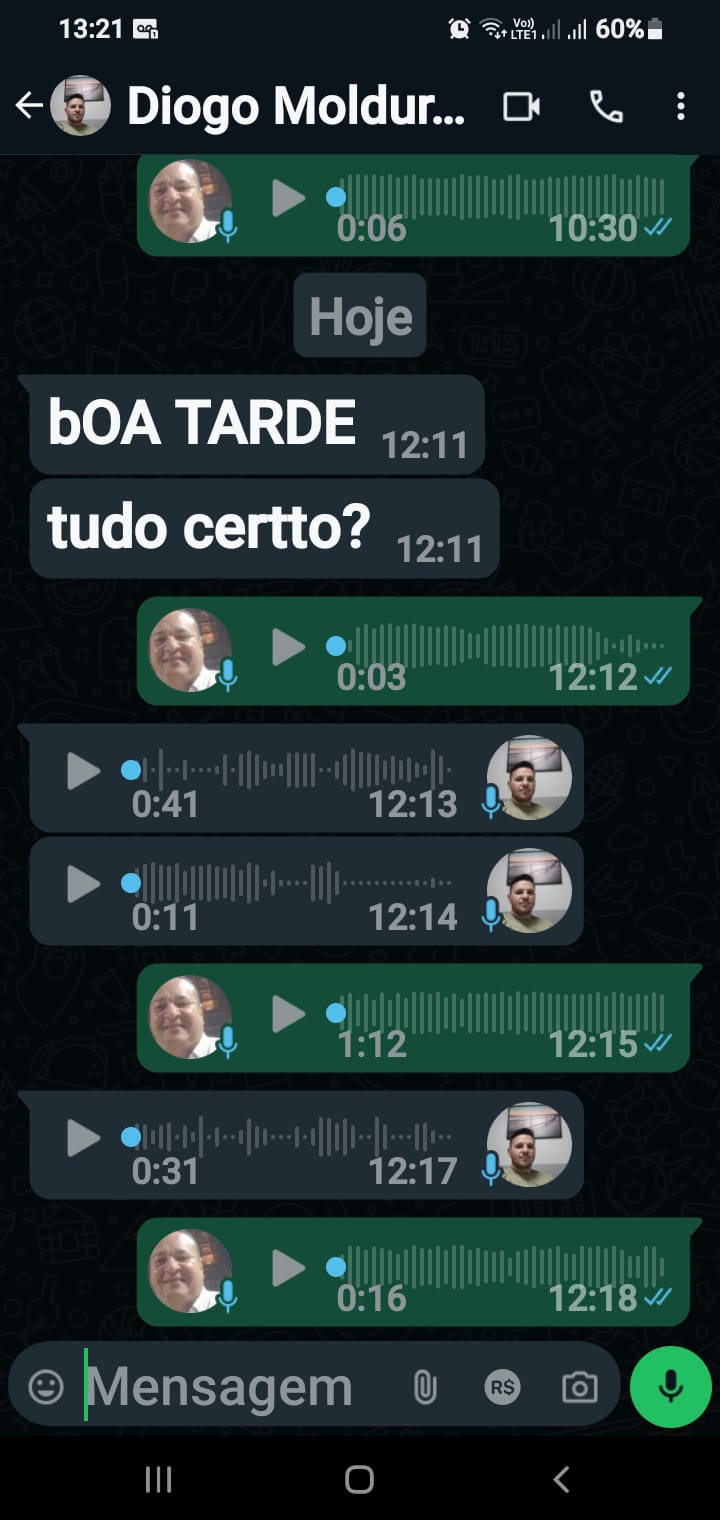Screen dimensions: 720x1520
Task: Open the overflow menu
Action: 680,106
